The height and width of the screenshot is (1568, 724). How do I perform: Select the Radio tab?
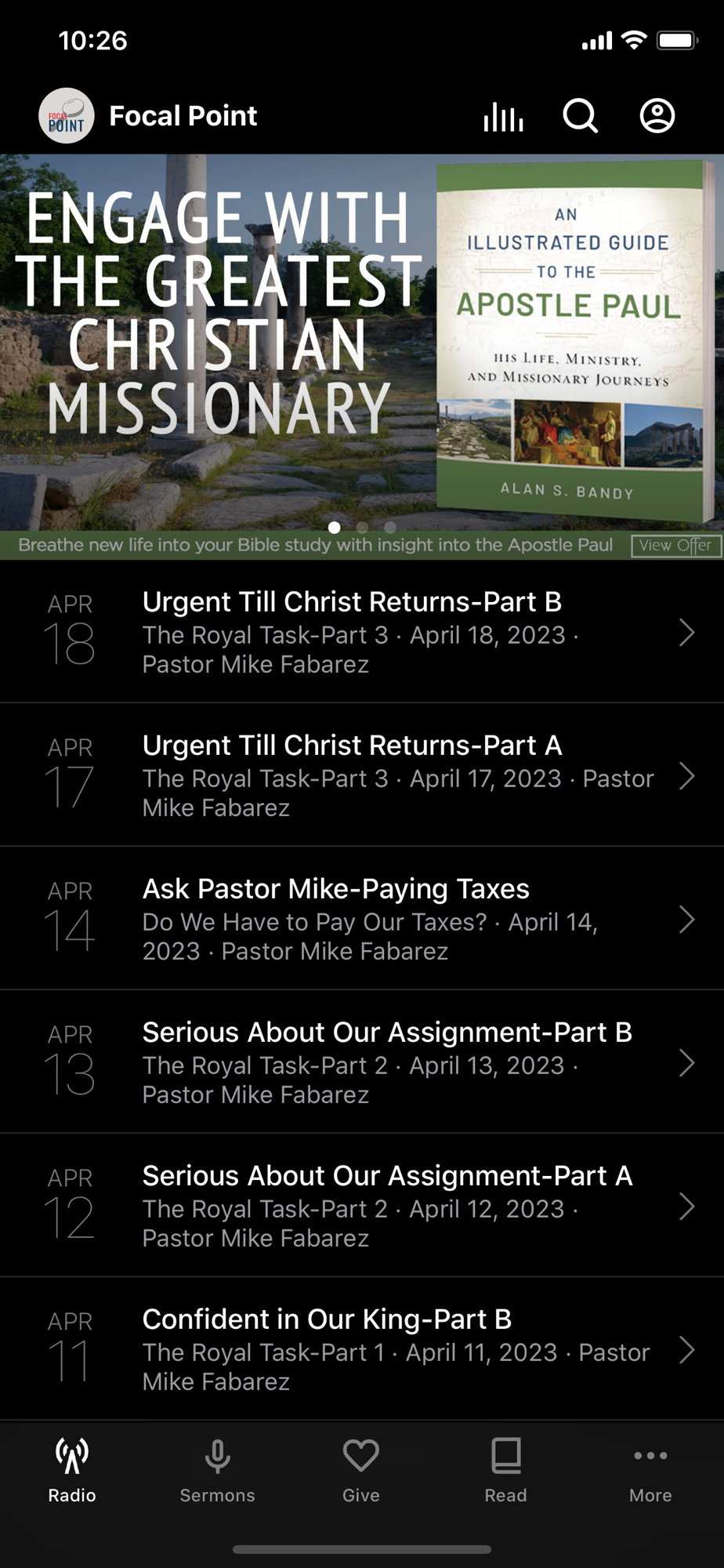(x=72, y=1470)
